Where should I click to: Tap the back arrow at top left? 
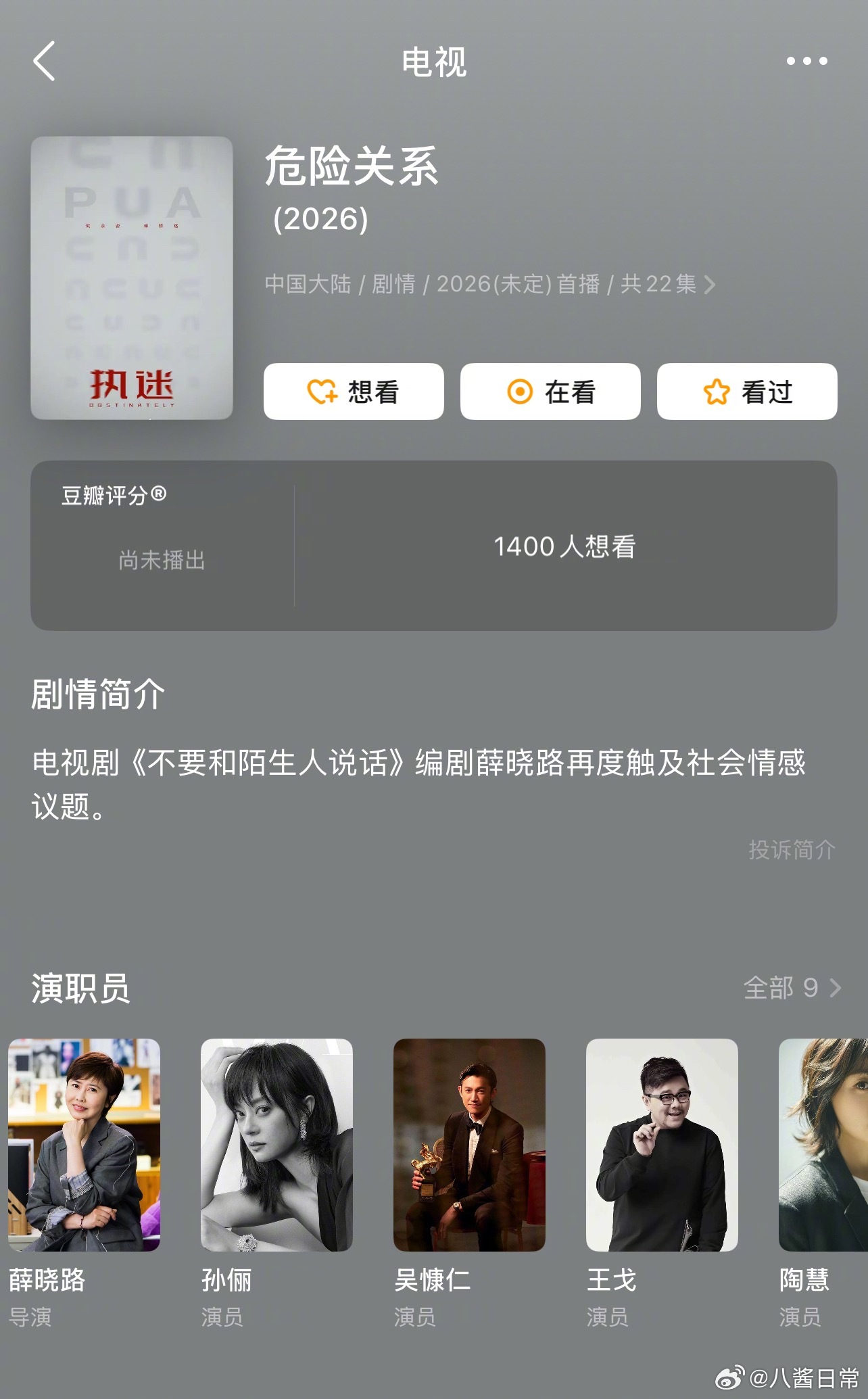[43, 62]
